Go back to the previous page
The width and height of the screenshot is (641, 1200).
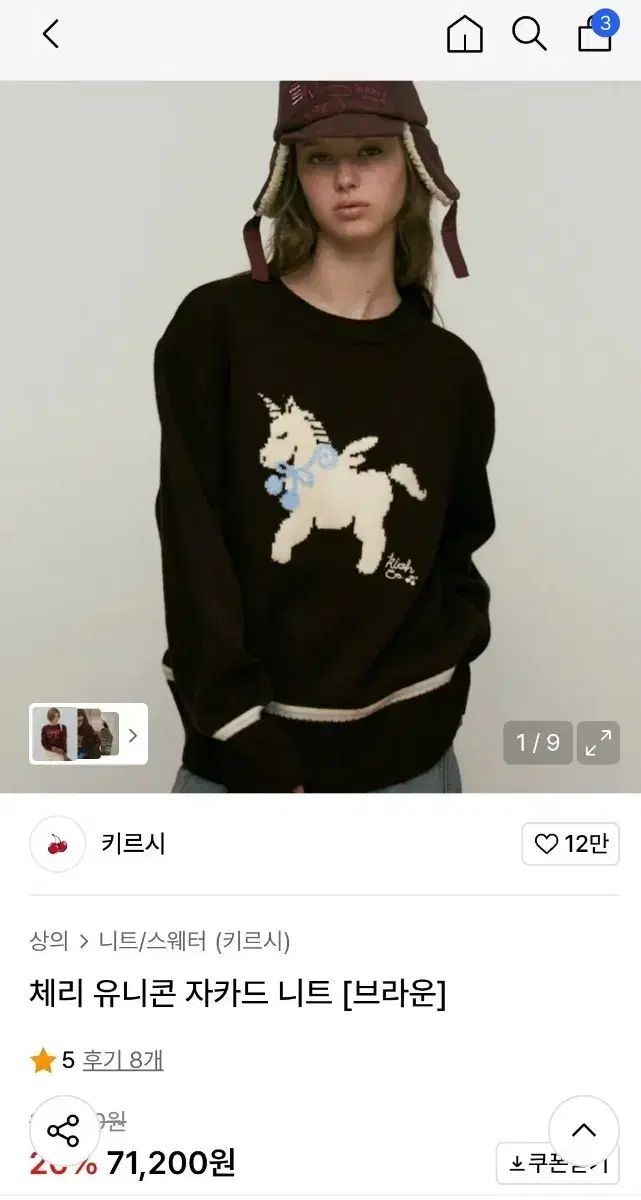tap(51, 34)
